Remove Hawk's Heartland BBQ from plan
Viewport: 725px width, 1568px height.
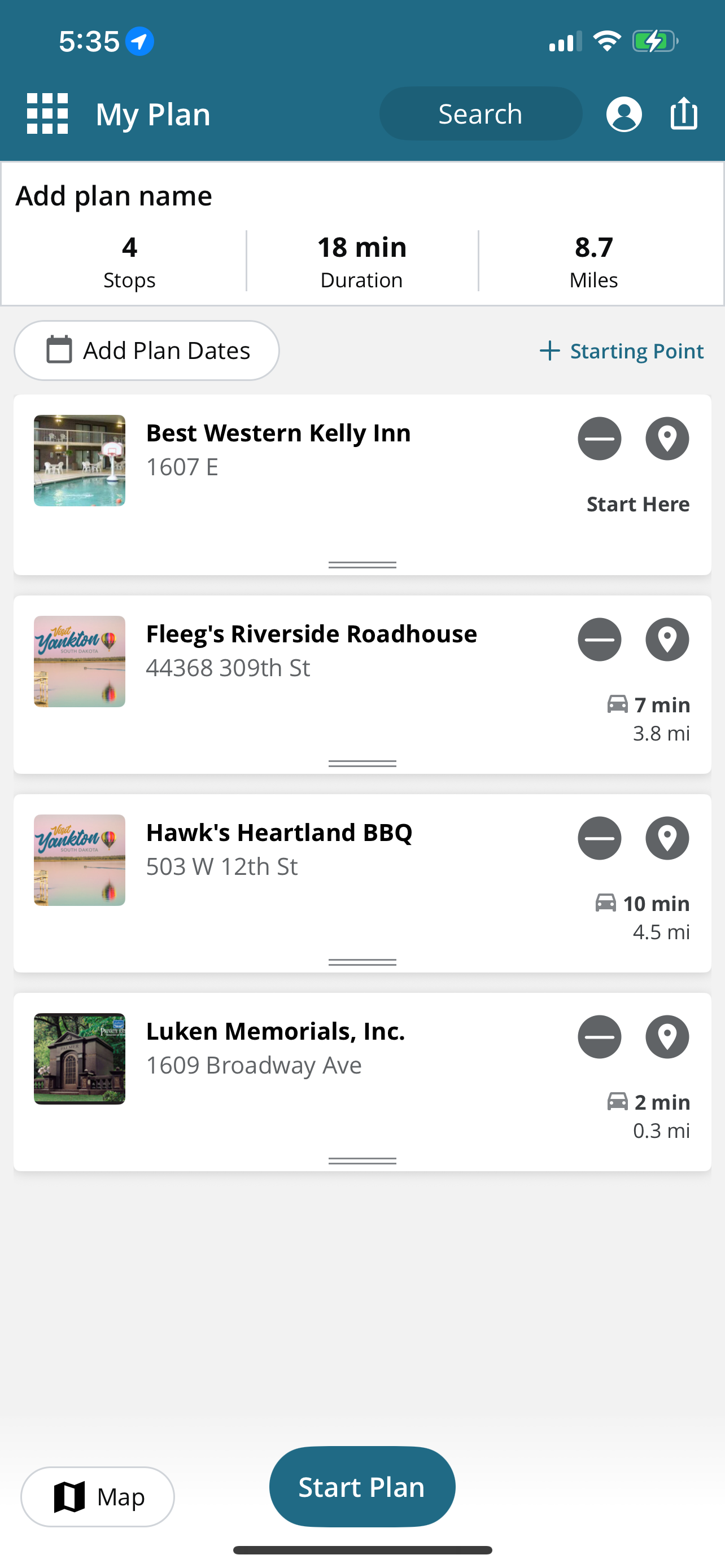[x=600, y=838]
